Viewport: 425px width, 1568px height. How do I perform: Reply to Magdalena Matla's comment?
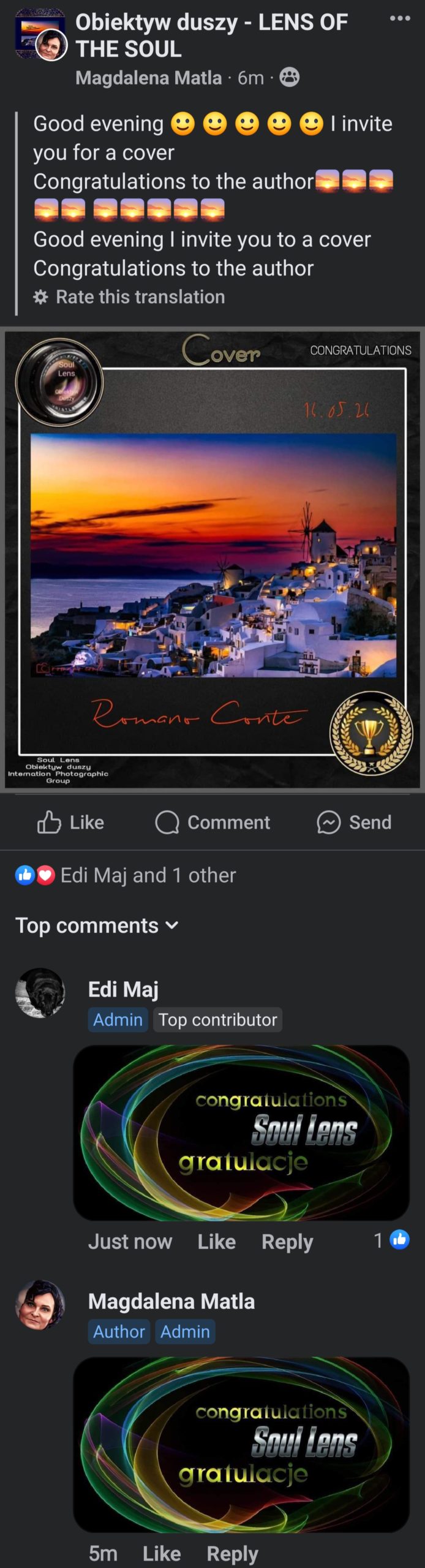(x=232, y=1553)
